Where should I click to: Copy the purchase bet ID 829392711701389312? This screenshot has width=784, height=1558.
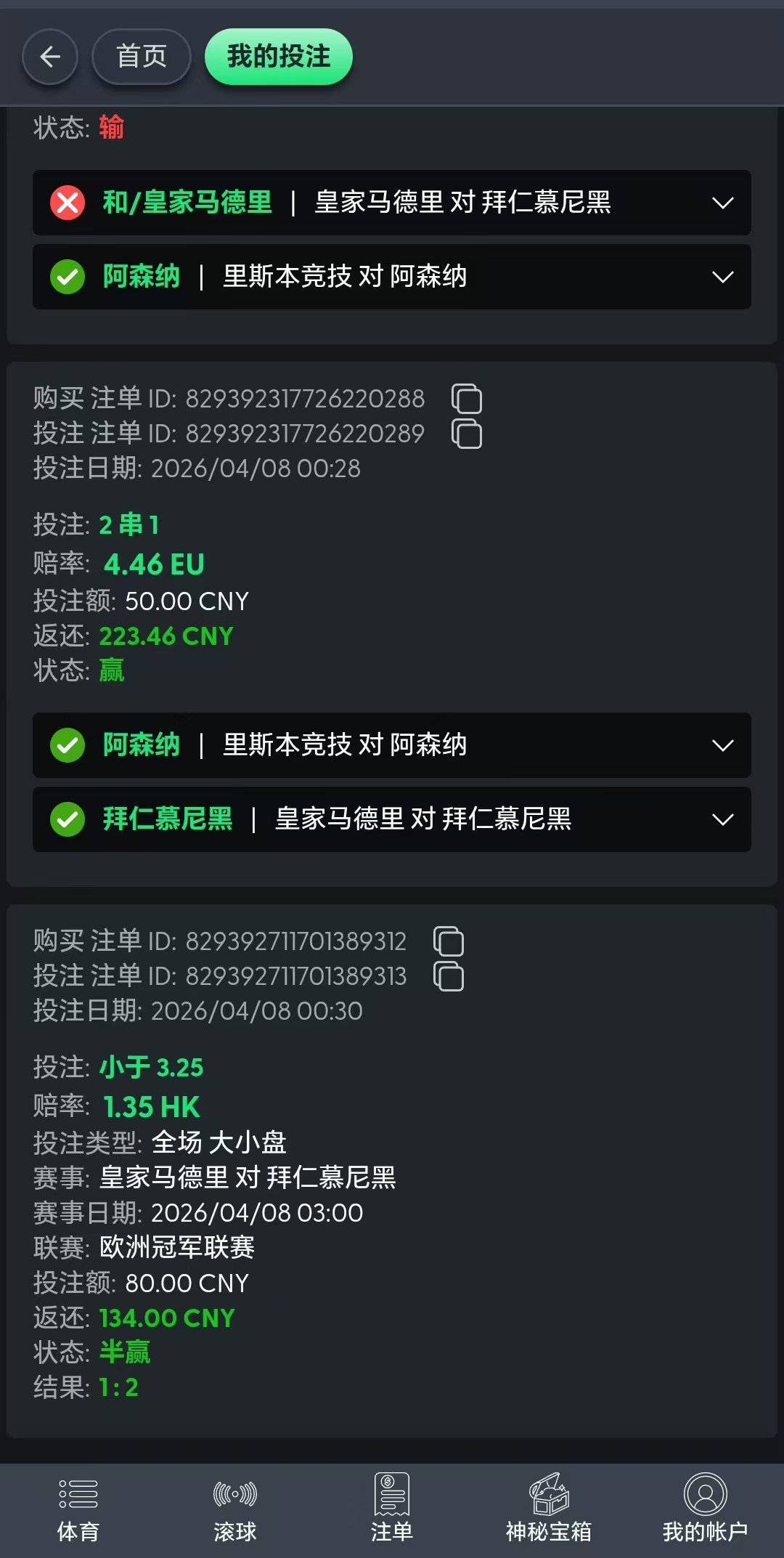pyautogui.click(x=449, y=941)
